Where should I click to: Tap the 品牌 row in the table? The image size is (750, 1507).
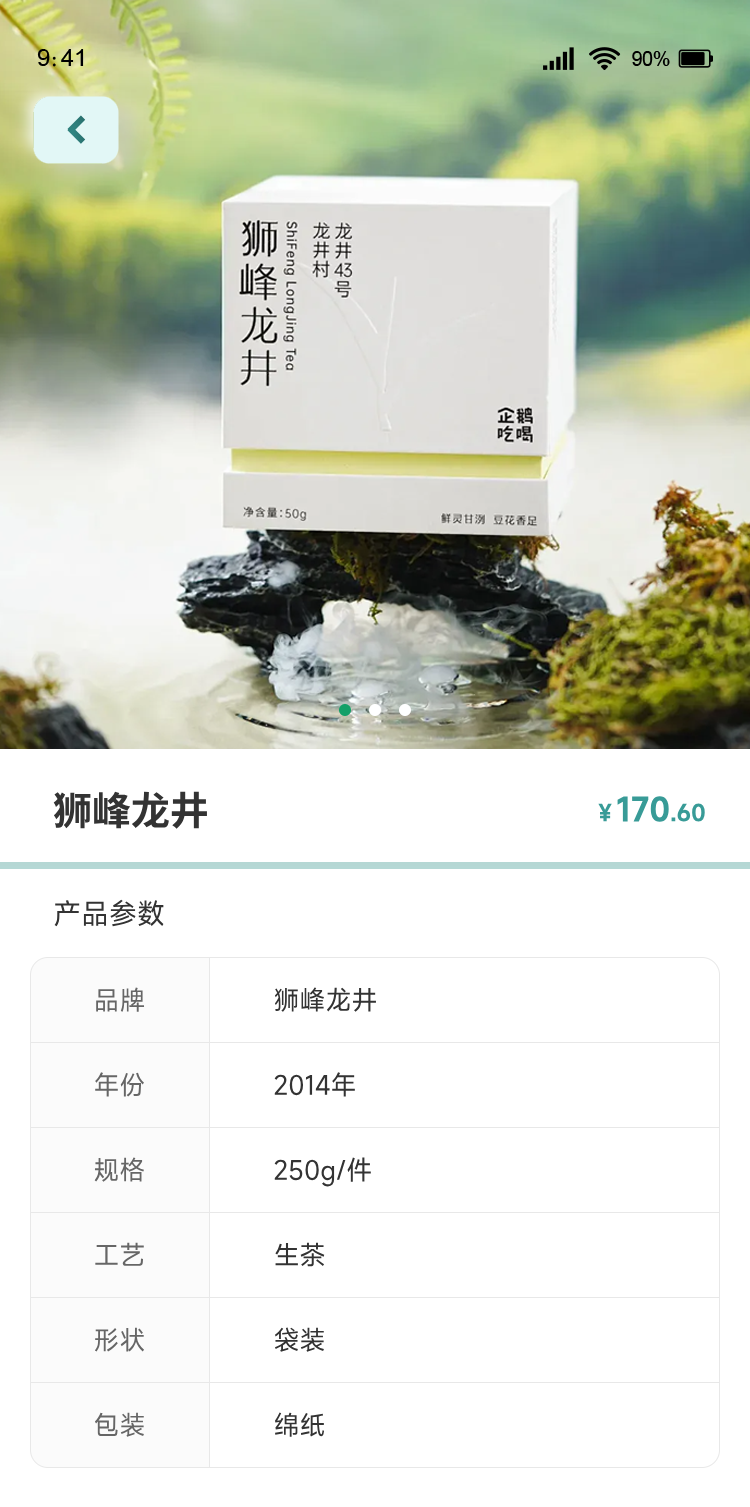(x=120, y=999)
